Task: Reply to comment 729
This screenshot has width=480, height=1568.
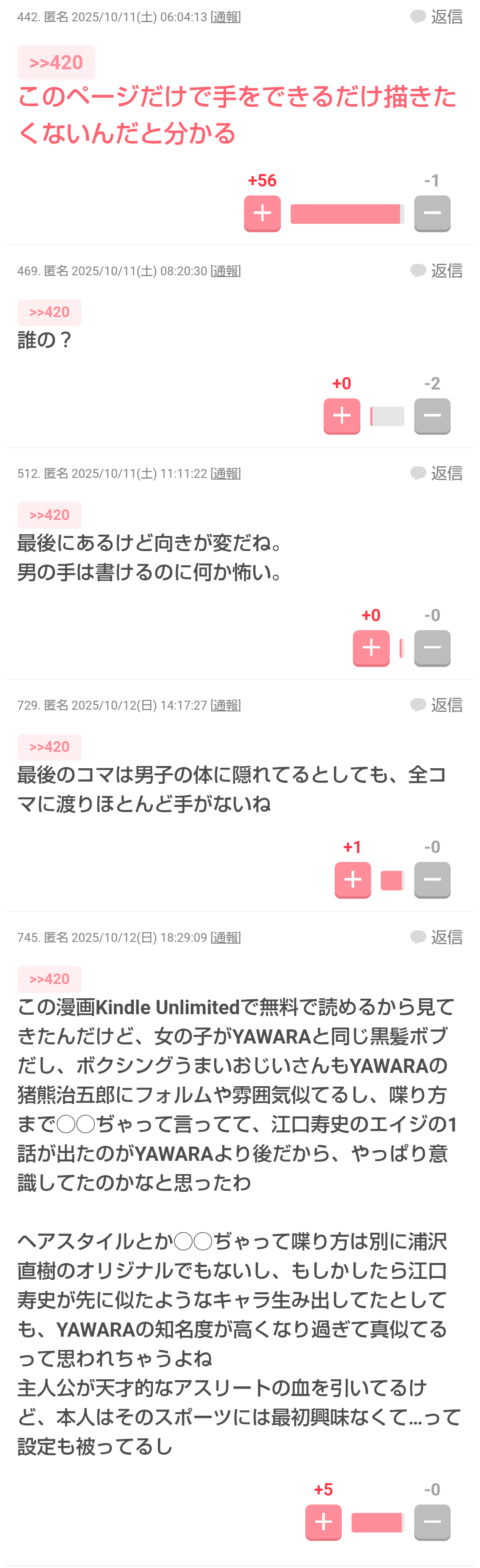Action: (436, 706)
